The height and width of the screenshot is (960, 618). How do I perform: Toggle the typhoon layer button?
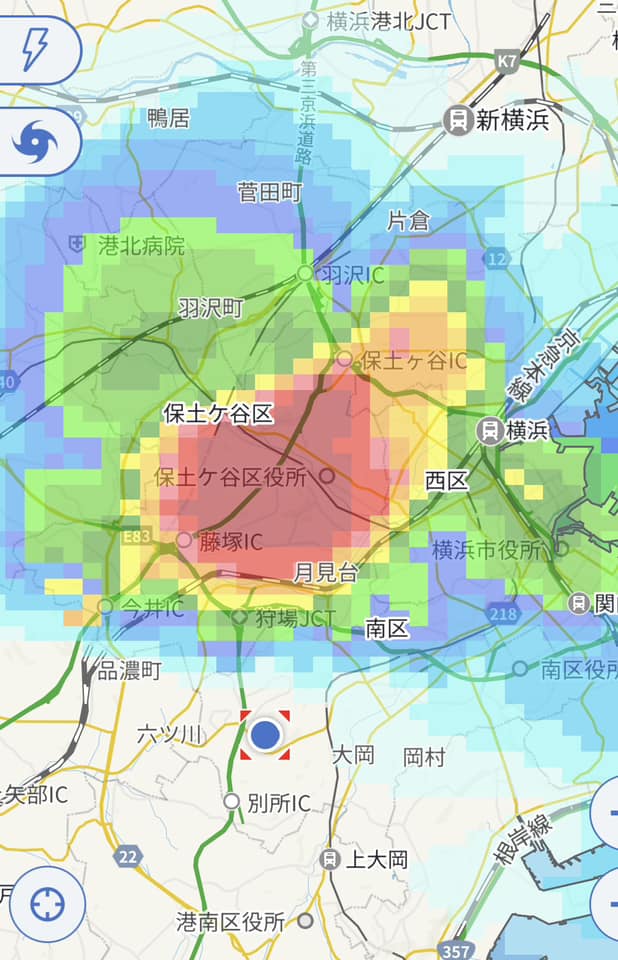point(35,141)
